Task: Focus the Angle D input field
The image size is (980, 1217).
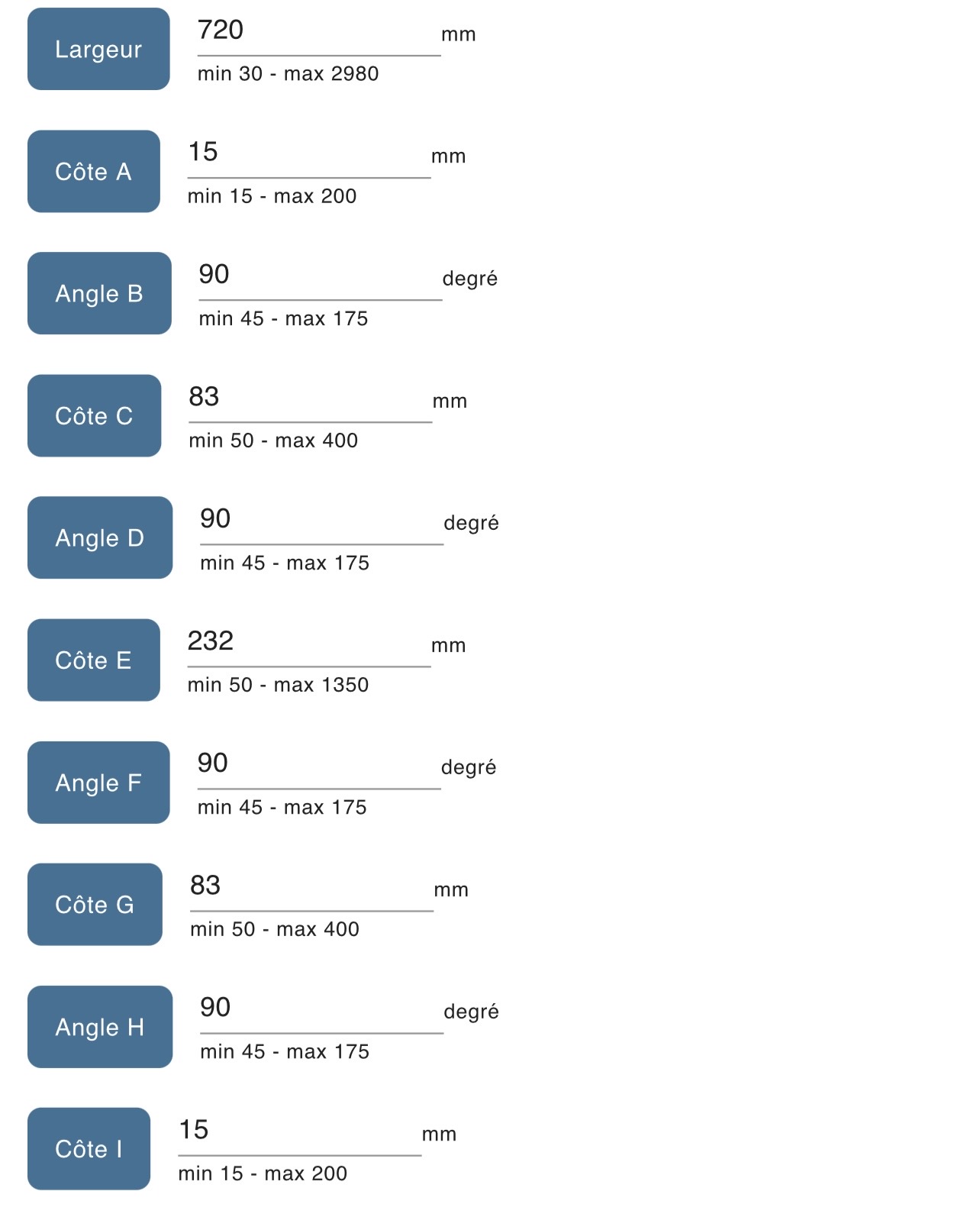Action: point(321,521)
